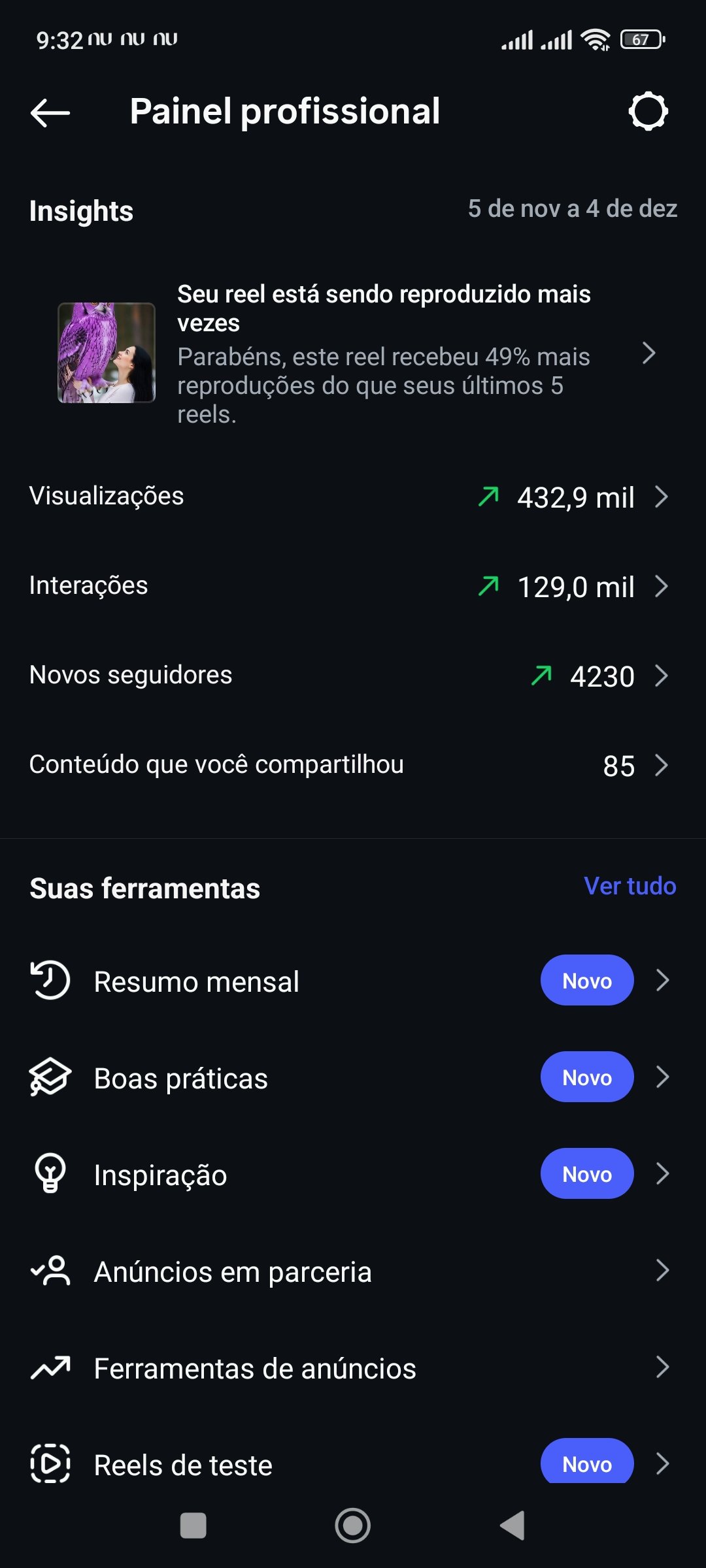Tap the Ver tudo link
Viewport: 706px width, 1568px height.
tap(630, 887)
